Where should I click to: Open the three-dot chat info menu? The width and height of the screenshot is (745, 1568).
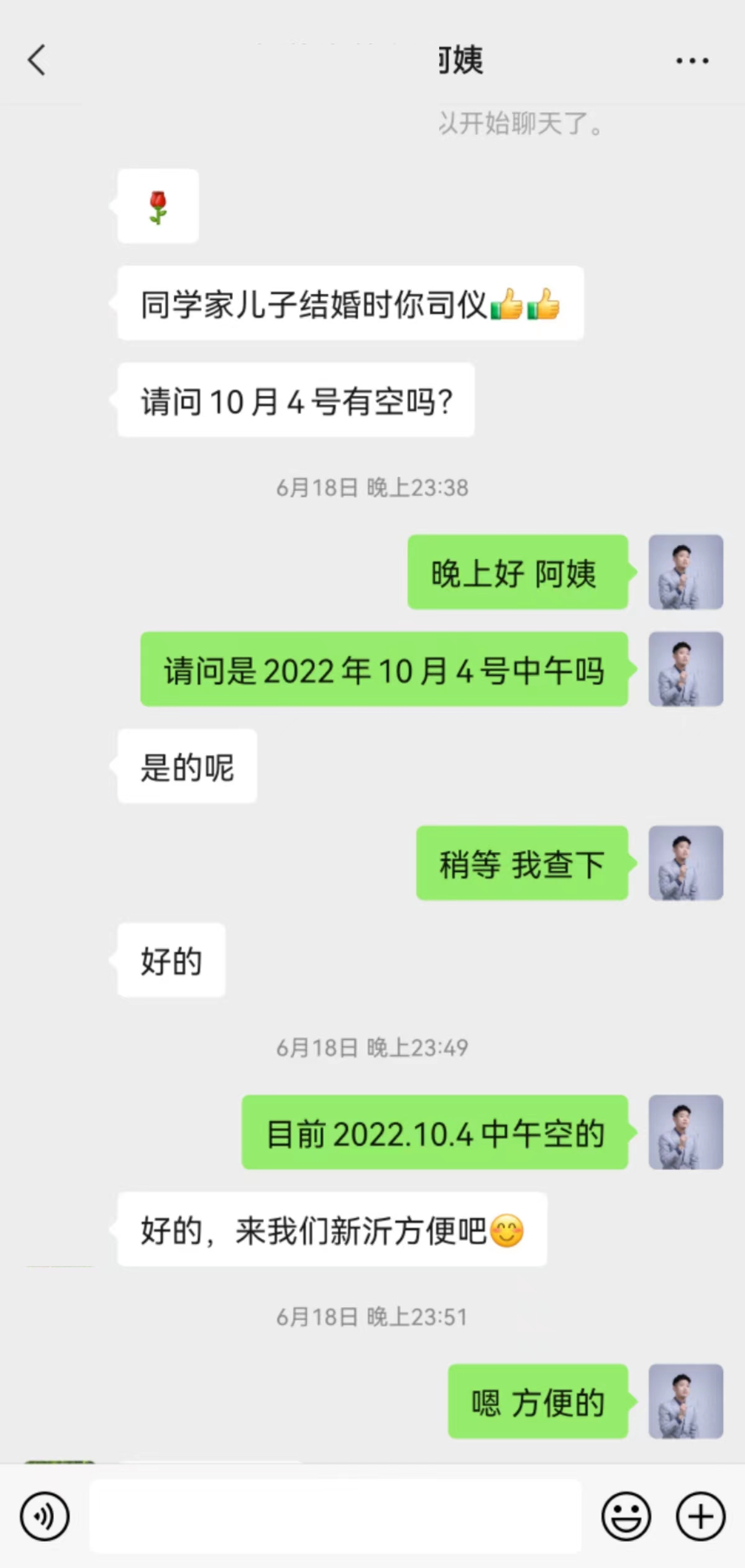pos(692,61)
